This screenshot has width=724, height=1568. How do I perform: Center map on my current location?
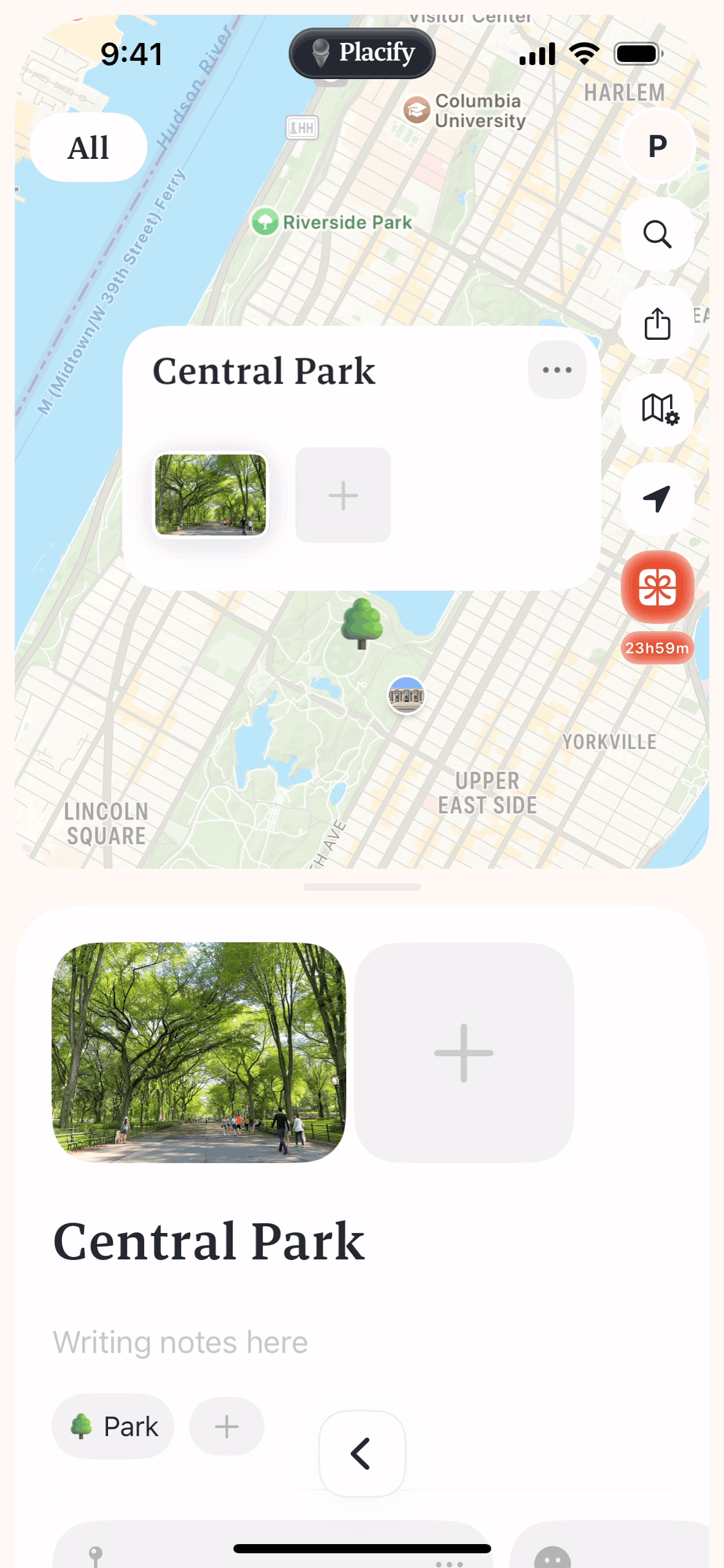(x=657, y=498)
